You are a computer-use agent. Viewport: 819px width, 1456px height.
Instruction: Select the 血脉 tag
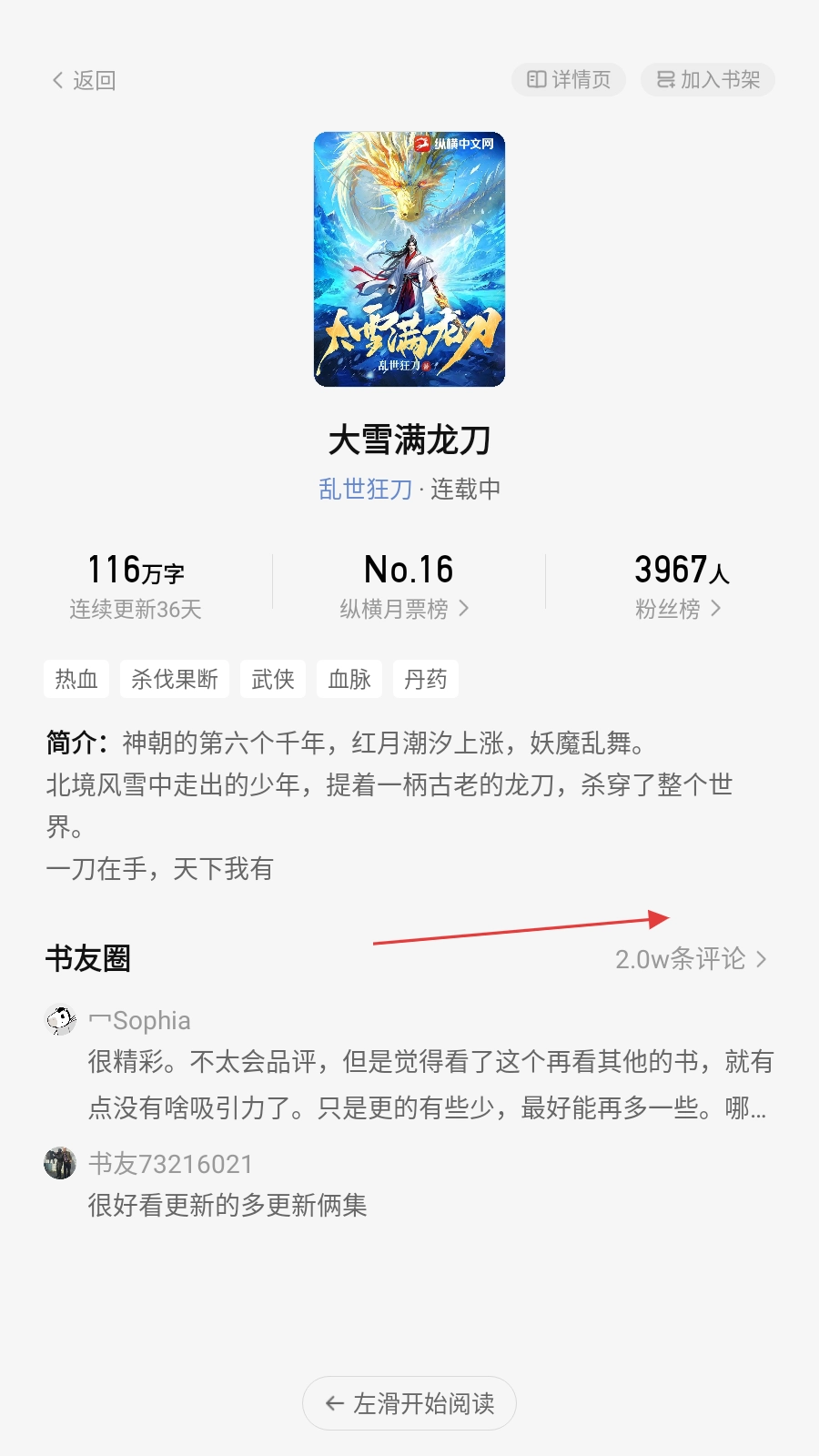pos(349,679)
